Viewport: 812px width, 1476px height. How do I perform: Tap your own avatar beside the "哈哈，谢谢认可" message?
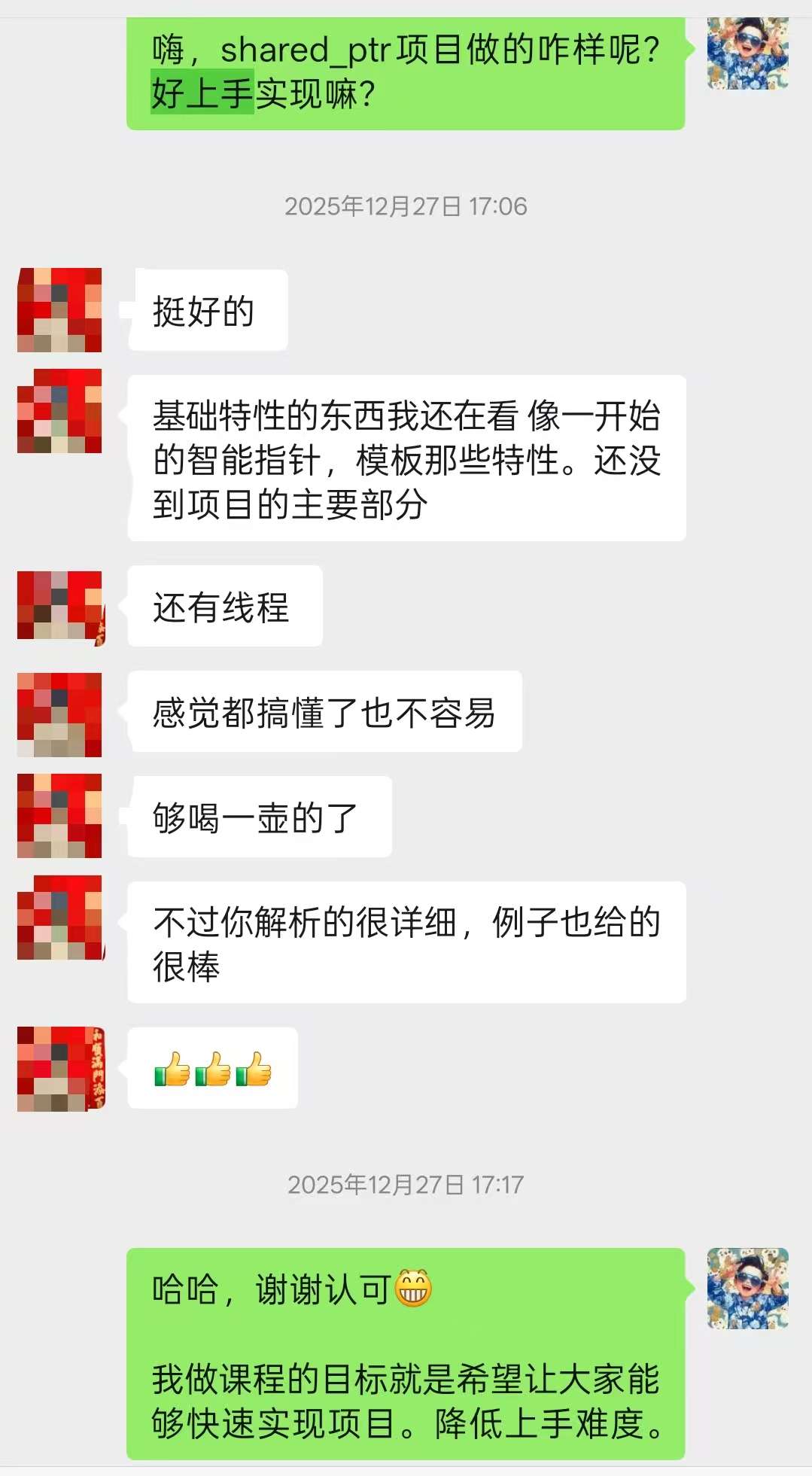[x=747, y=1288]
